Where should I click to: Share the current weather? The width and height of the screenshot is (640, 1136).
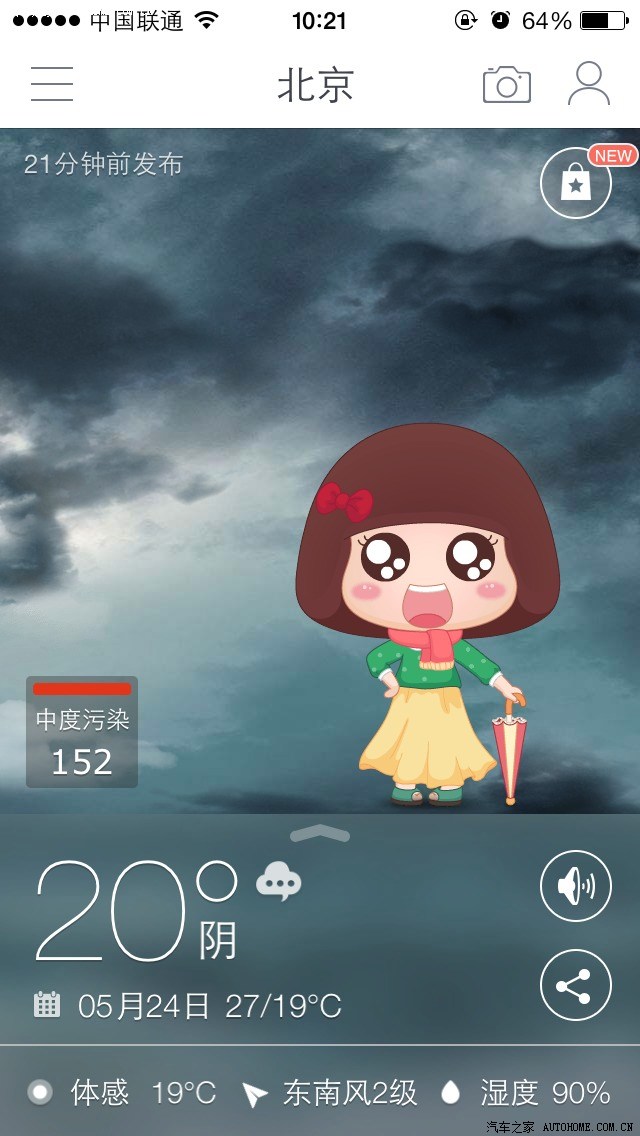point(575,985)
